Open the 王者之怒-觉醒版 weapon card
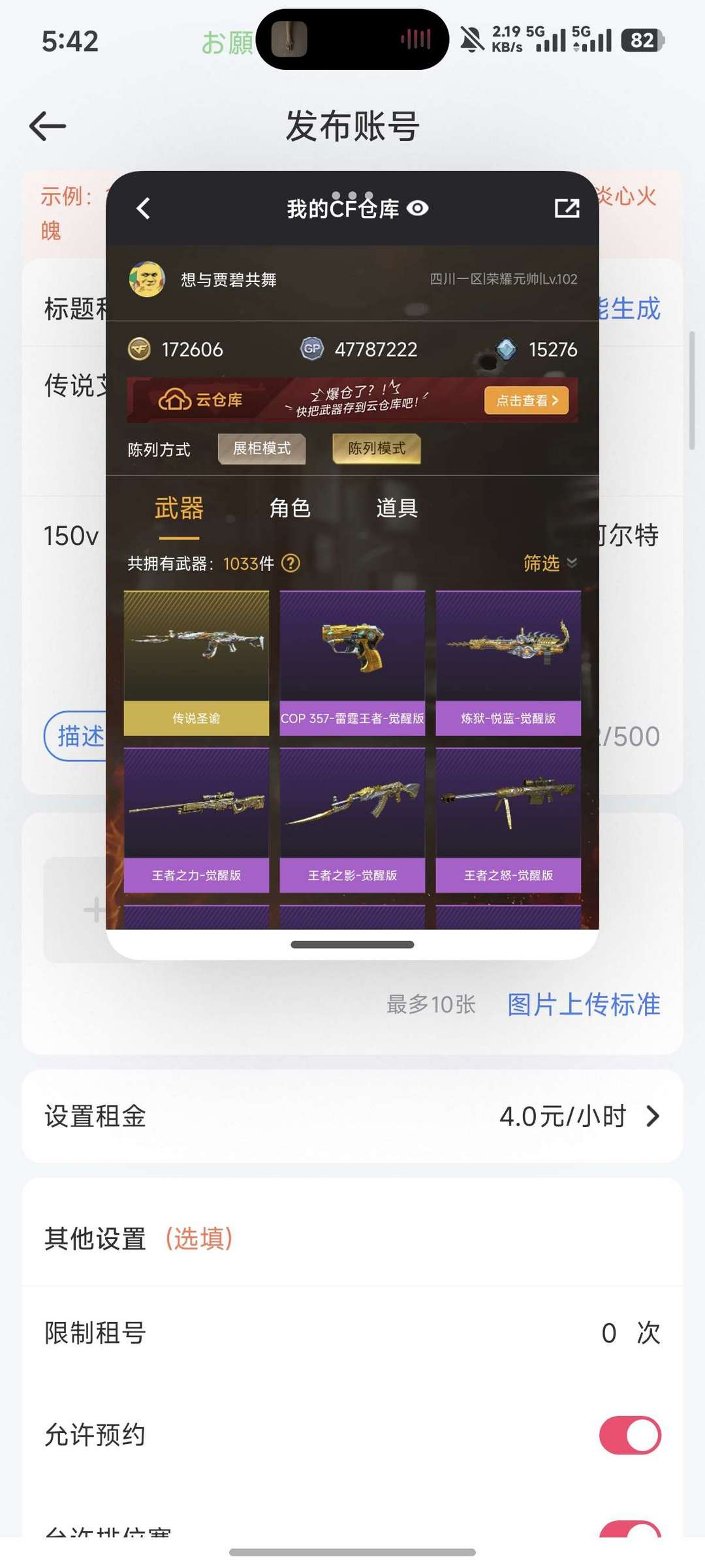The width and height of the screenshot is (705, 1568). coord(509,820)
